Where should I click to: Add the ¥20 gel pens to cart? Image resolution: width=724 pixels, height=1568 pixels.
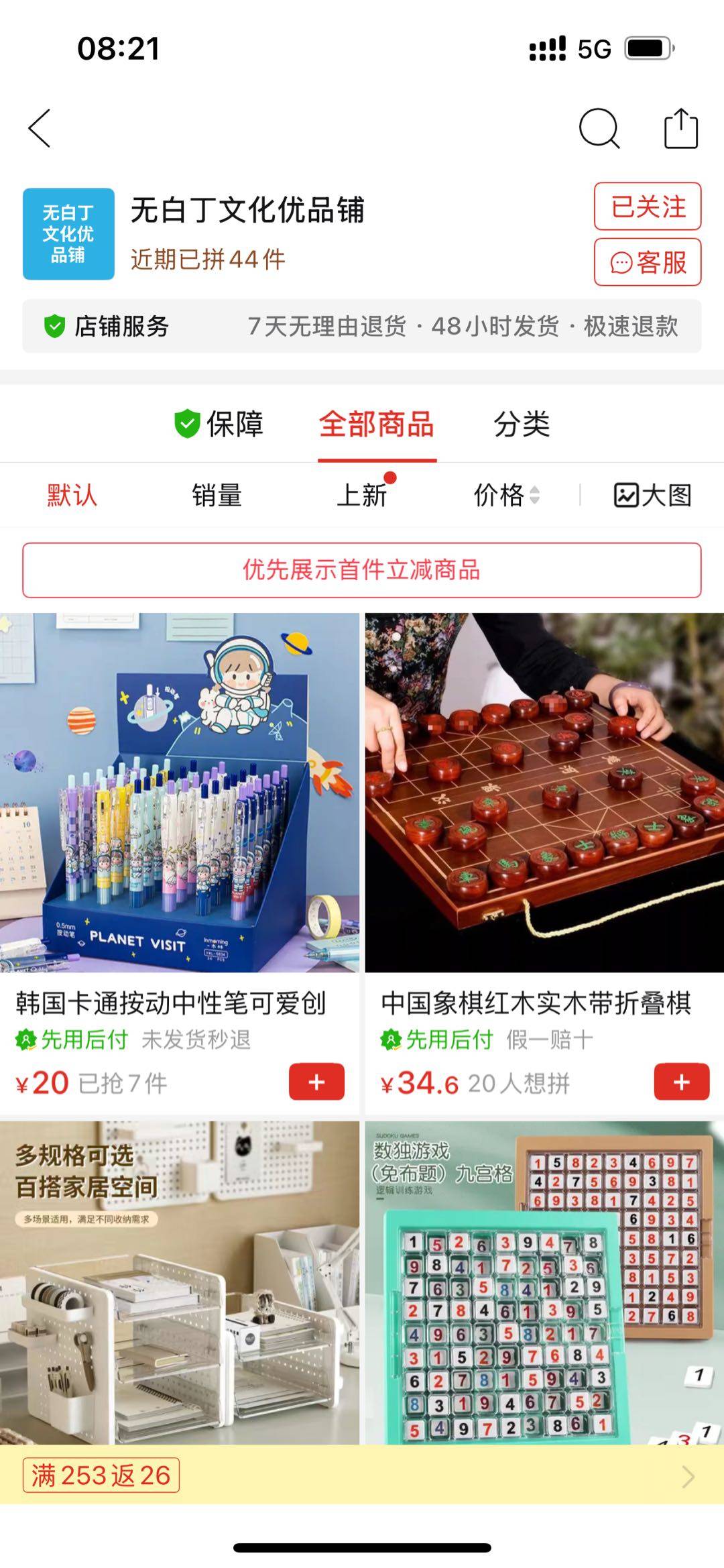(316, 1082)
